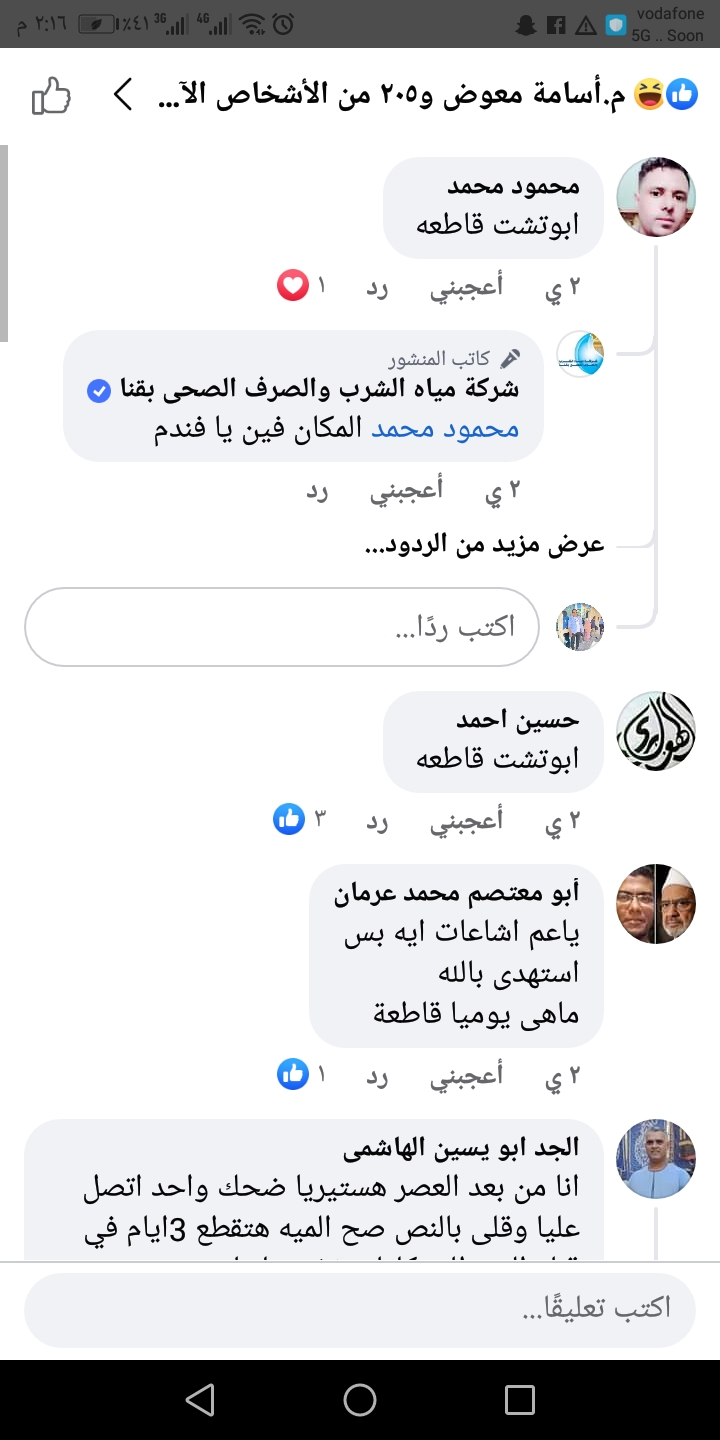This screenshot has width=720, height=1440.
Task: View reactions on حسين احمد's comment
Action: [300, 821]
